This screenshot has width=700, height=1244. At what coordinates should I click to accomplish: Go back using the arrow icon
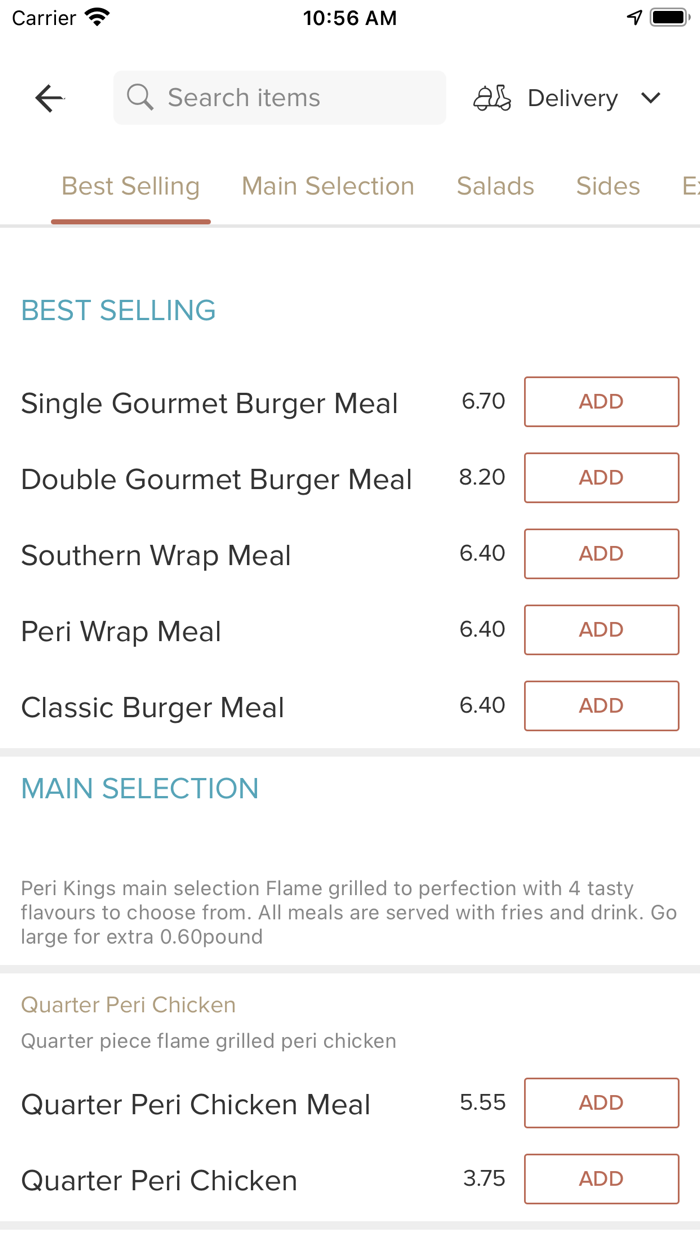click(x=49, y=98)
